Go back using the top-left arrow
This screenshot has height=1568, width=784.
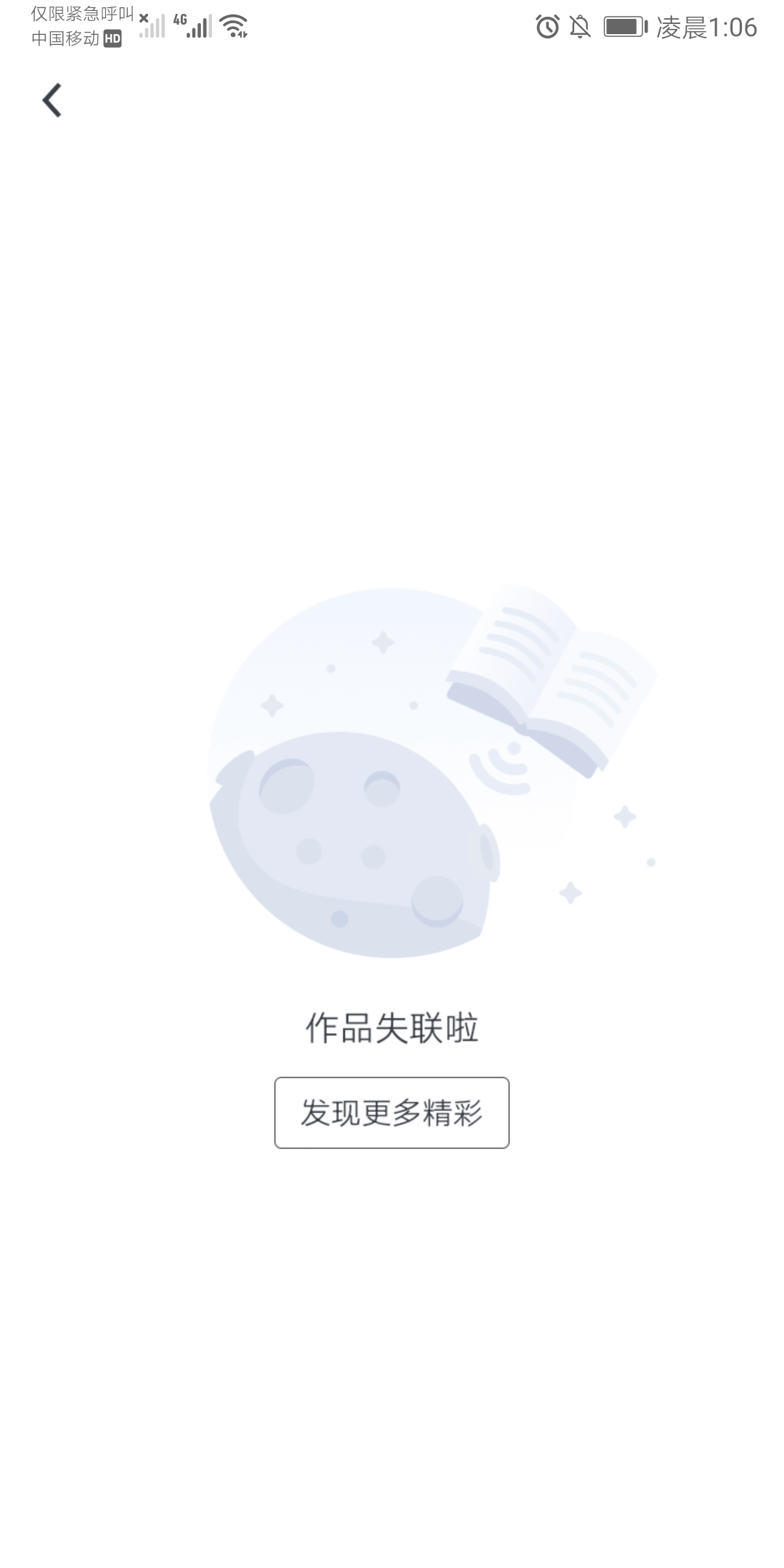[52, 100]
